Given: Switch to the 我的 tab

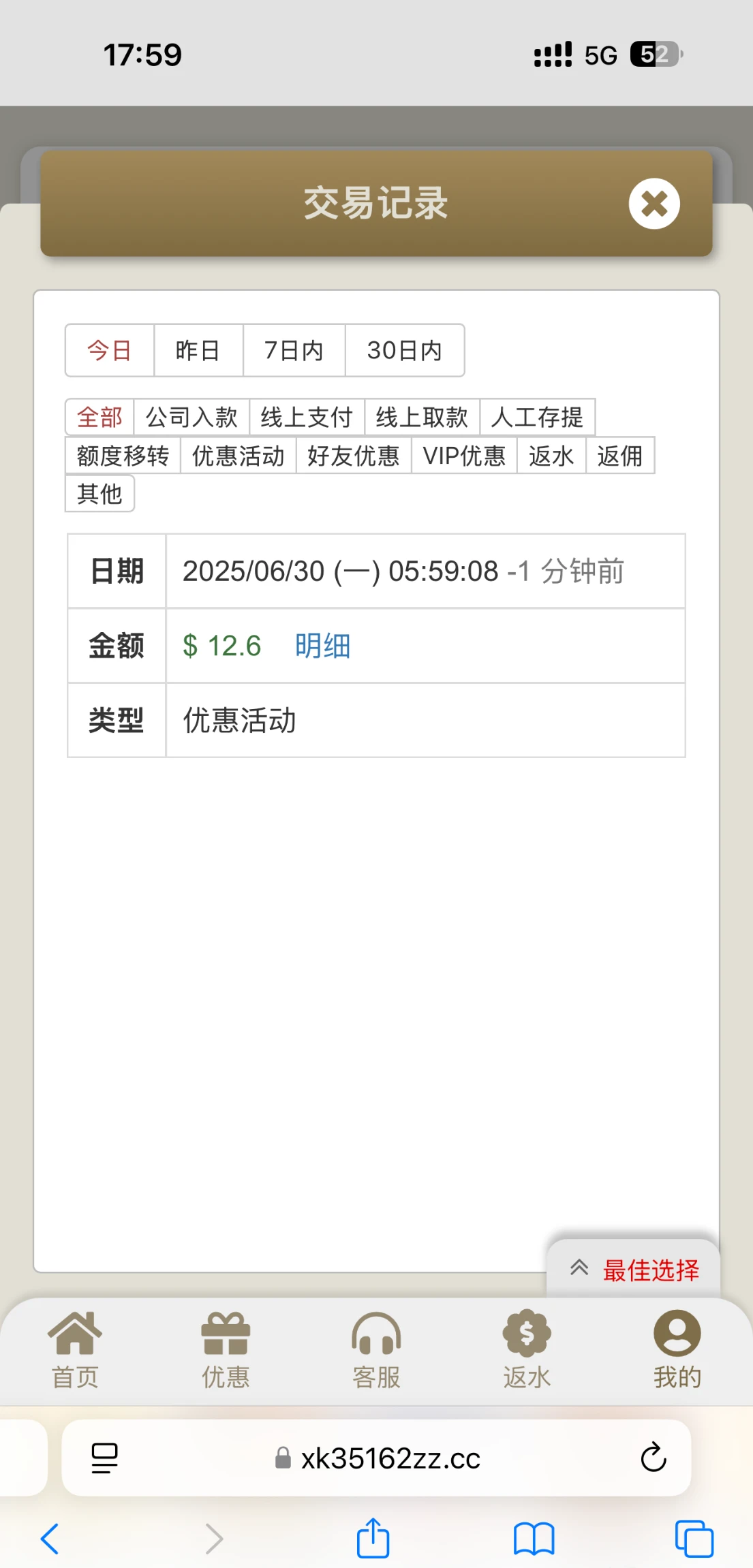Looking at the screenshot, I should tap(677, 1349).
